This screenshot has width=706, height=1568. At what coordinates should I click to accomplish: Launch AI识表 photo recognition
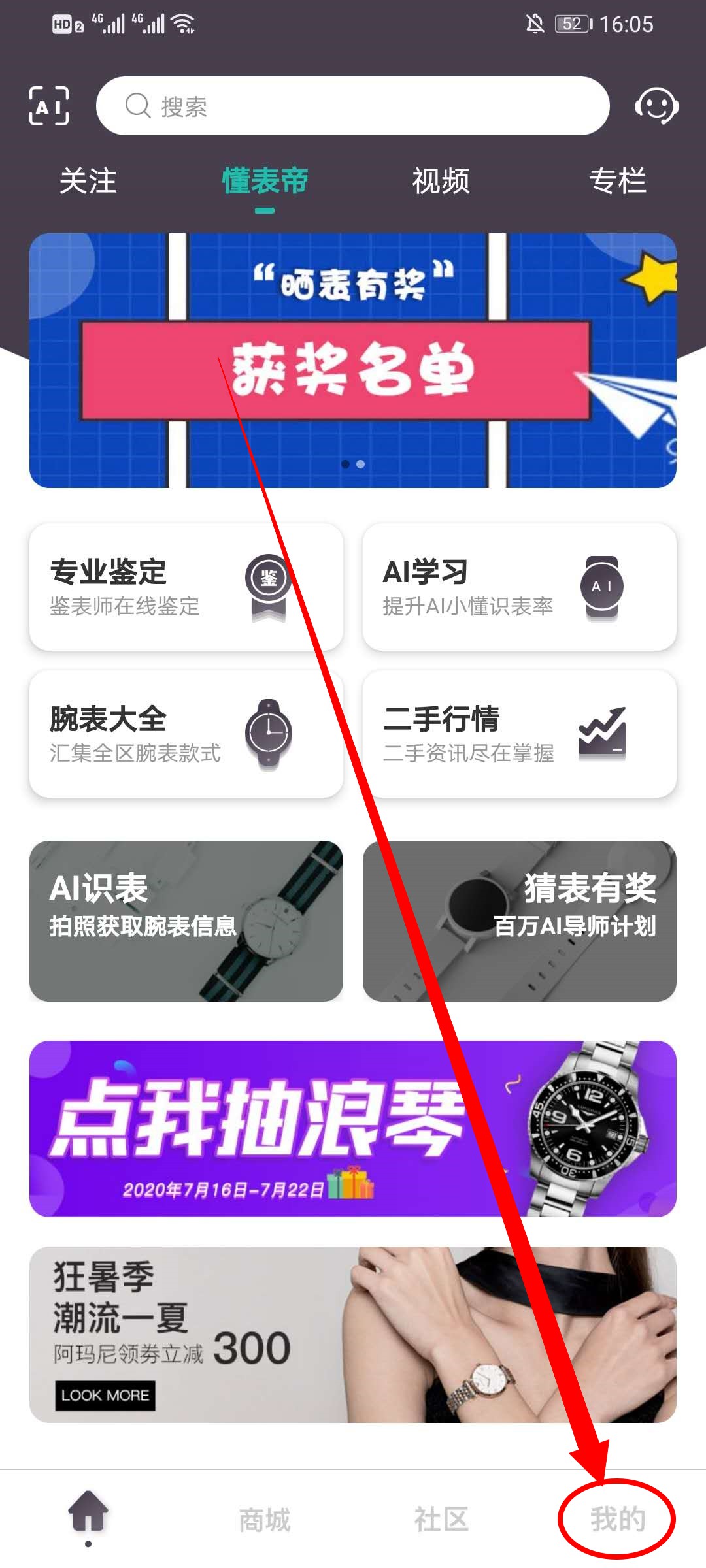(x=186, y=921)
